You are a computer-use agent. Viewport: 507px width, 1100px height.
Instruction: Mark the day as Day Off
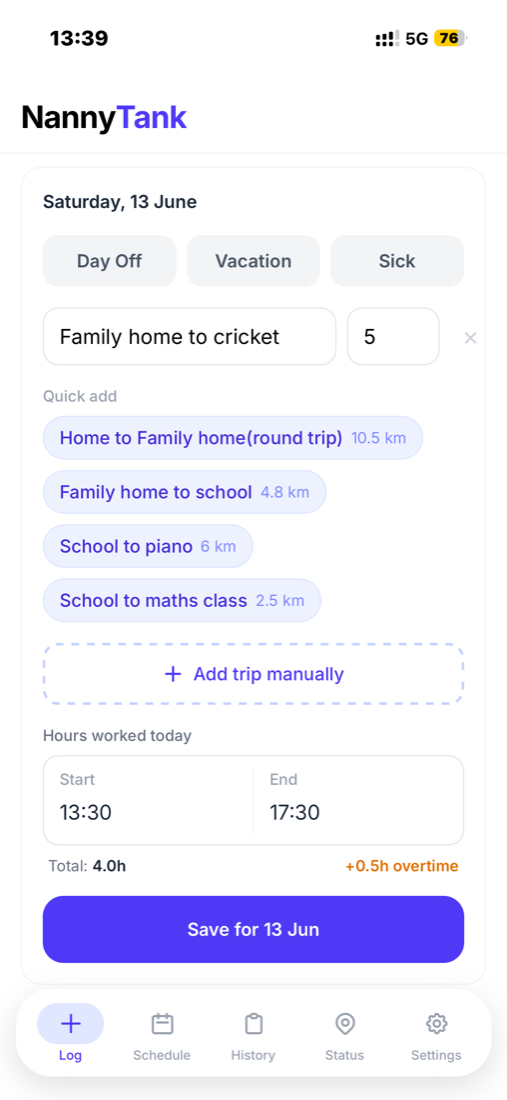point(109,261)
